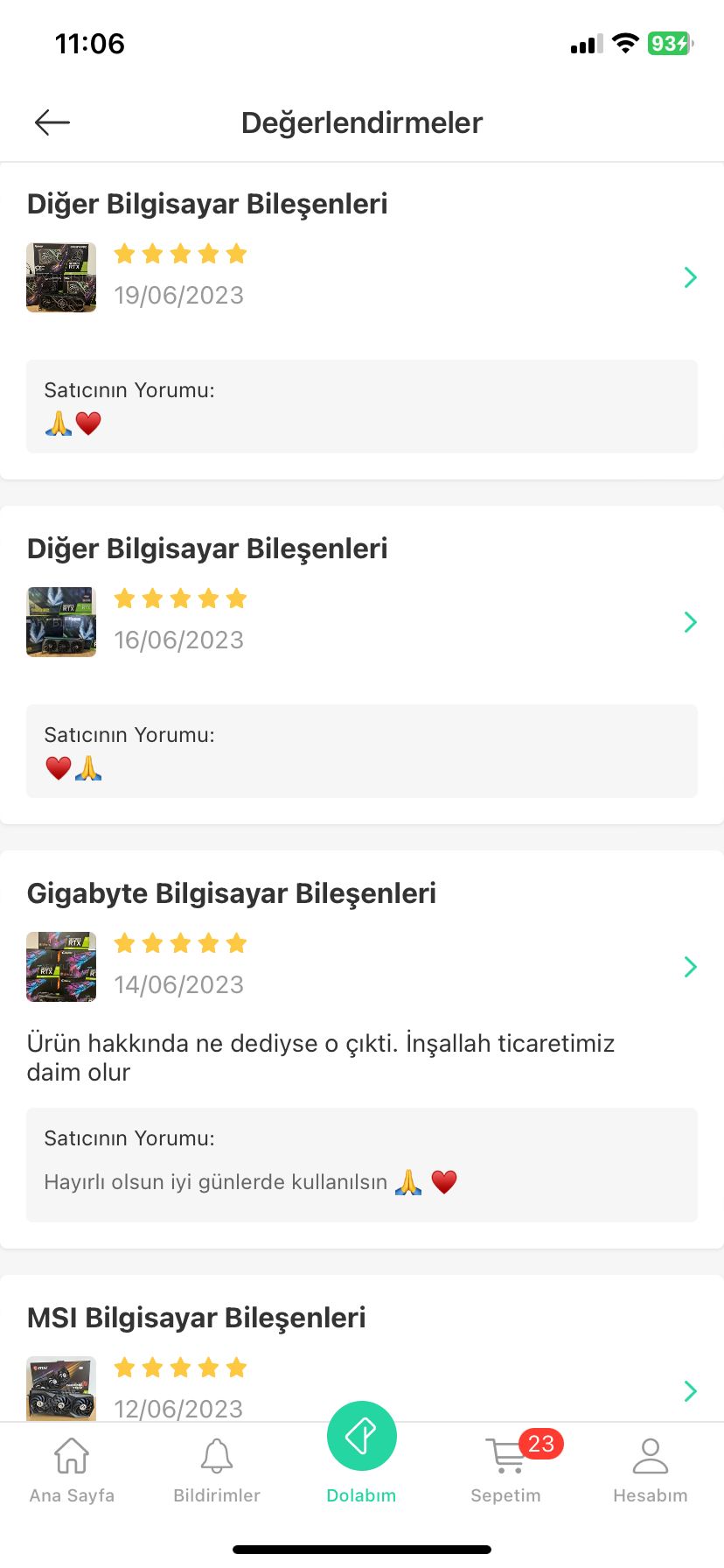Viewport: 724px width, 1568px height.
Task: Go back using the top-left arrow
Action: [52, 122]
